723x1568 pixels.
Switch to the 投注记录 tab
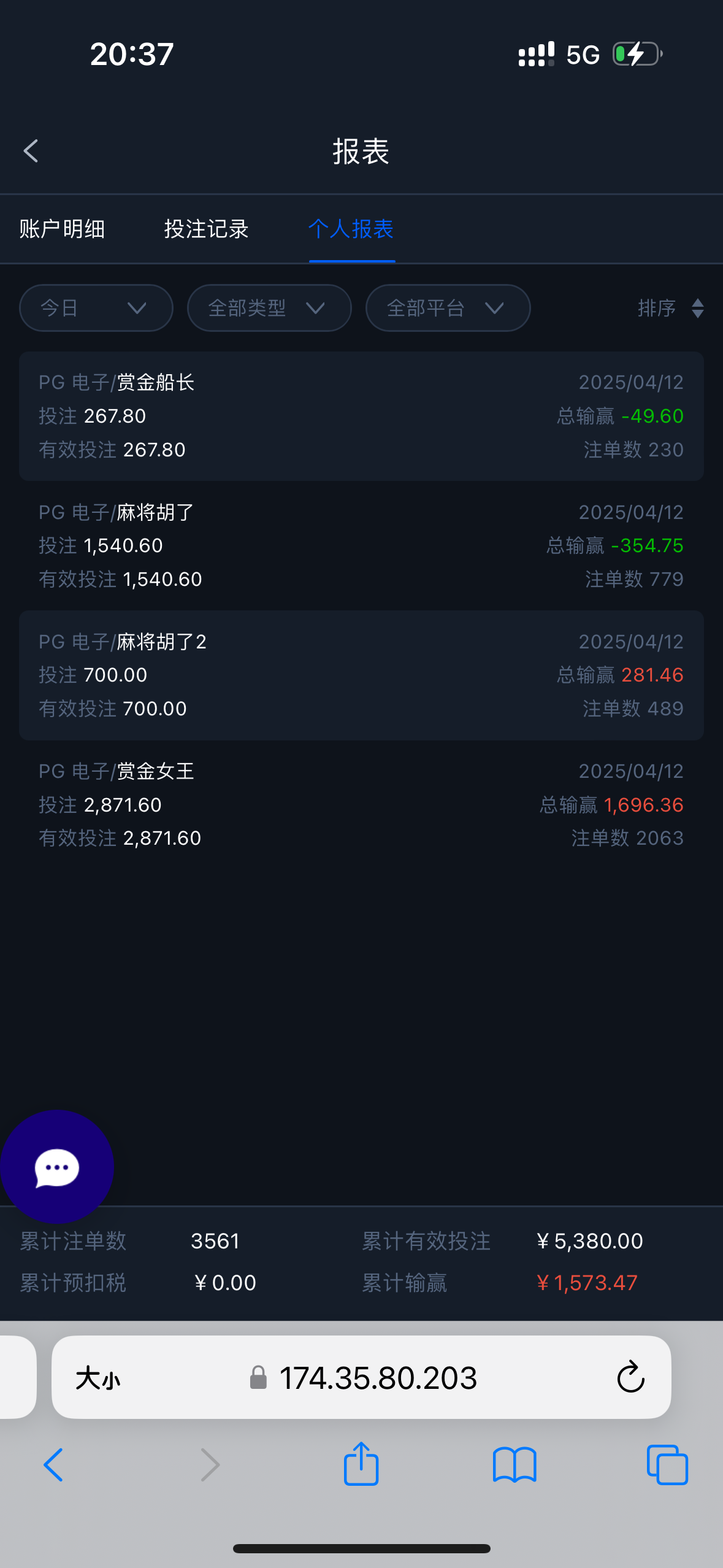pos(206,229)
